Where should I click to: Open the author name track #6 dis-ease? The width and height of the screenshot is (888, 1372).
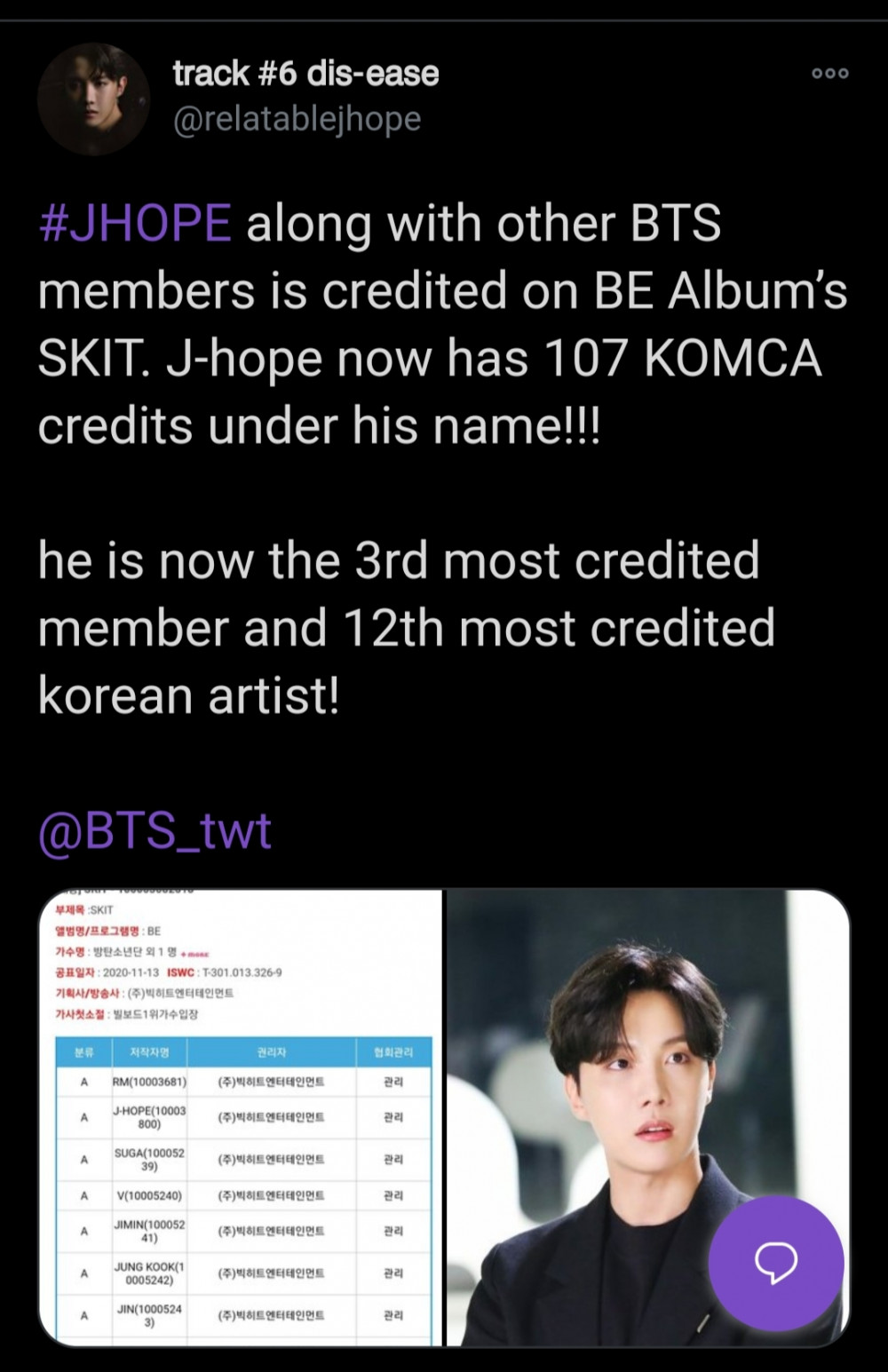pyautogui.click(x=305, y=74)
